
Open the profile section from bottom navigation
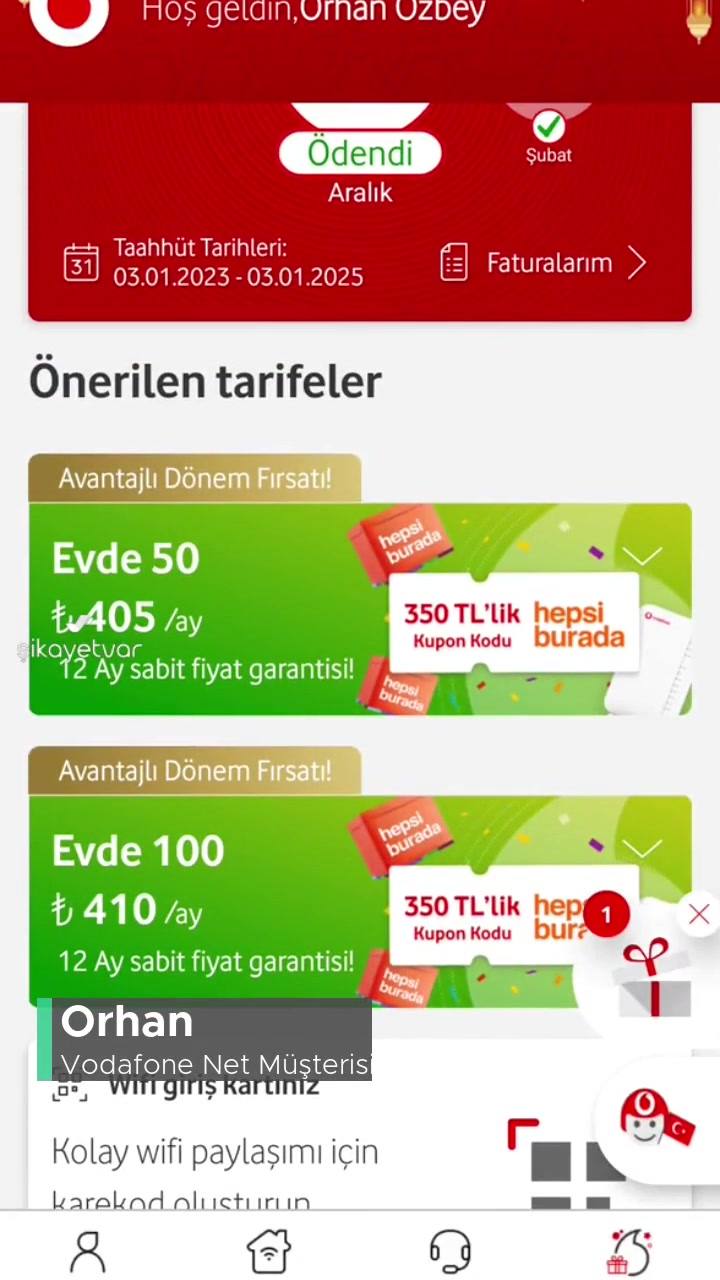tap(87, 1250)
